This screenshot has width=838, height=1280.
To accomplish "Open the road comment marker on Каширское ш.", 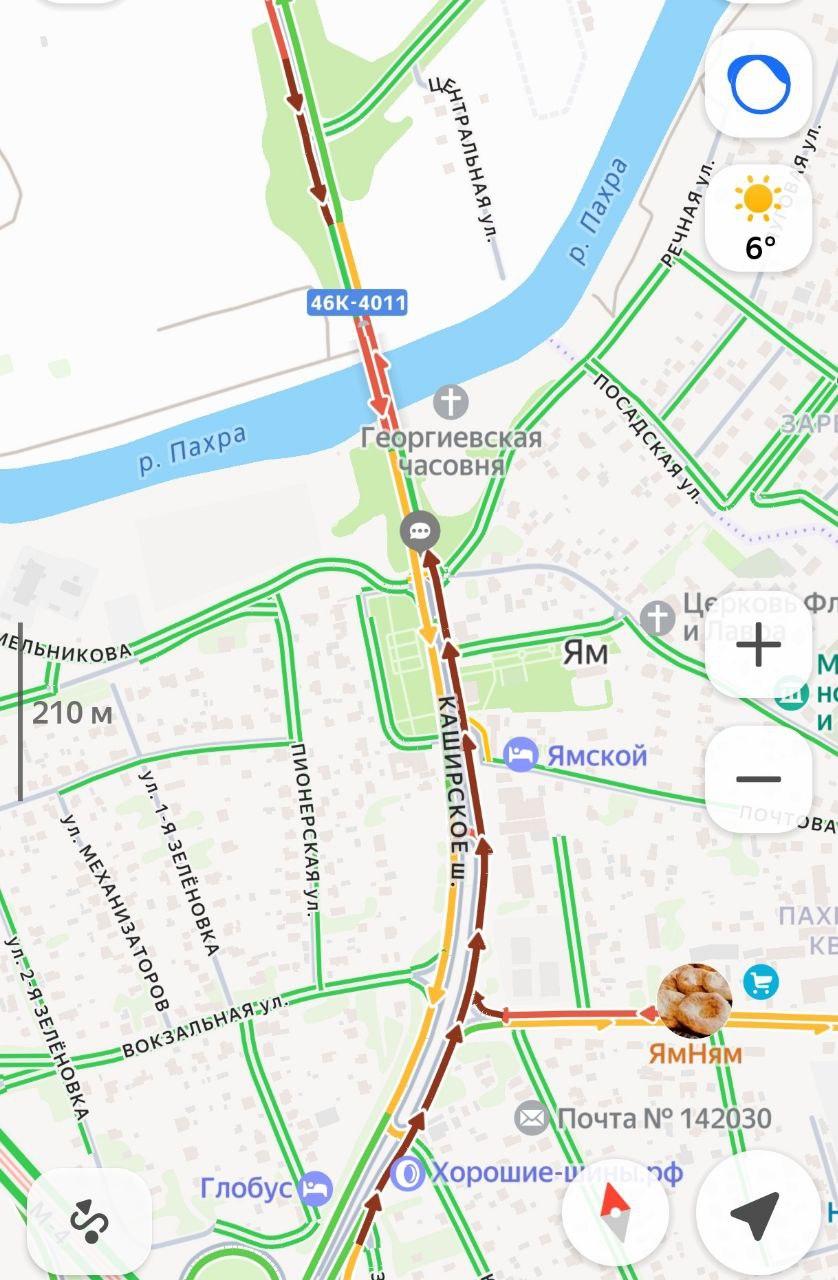I will (x=420, y=532).
